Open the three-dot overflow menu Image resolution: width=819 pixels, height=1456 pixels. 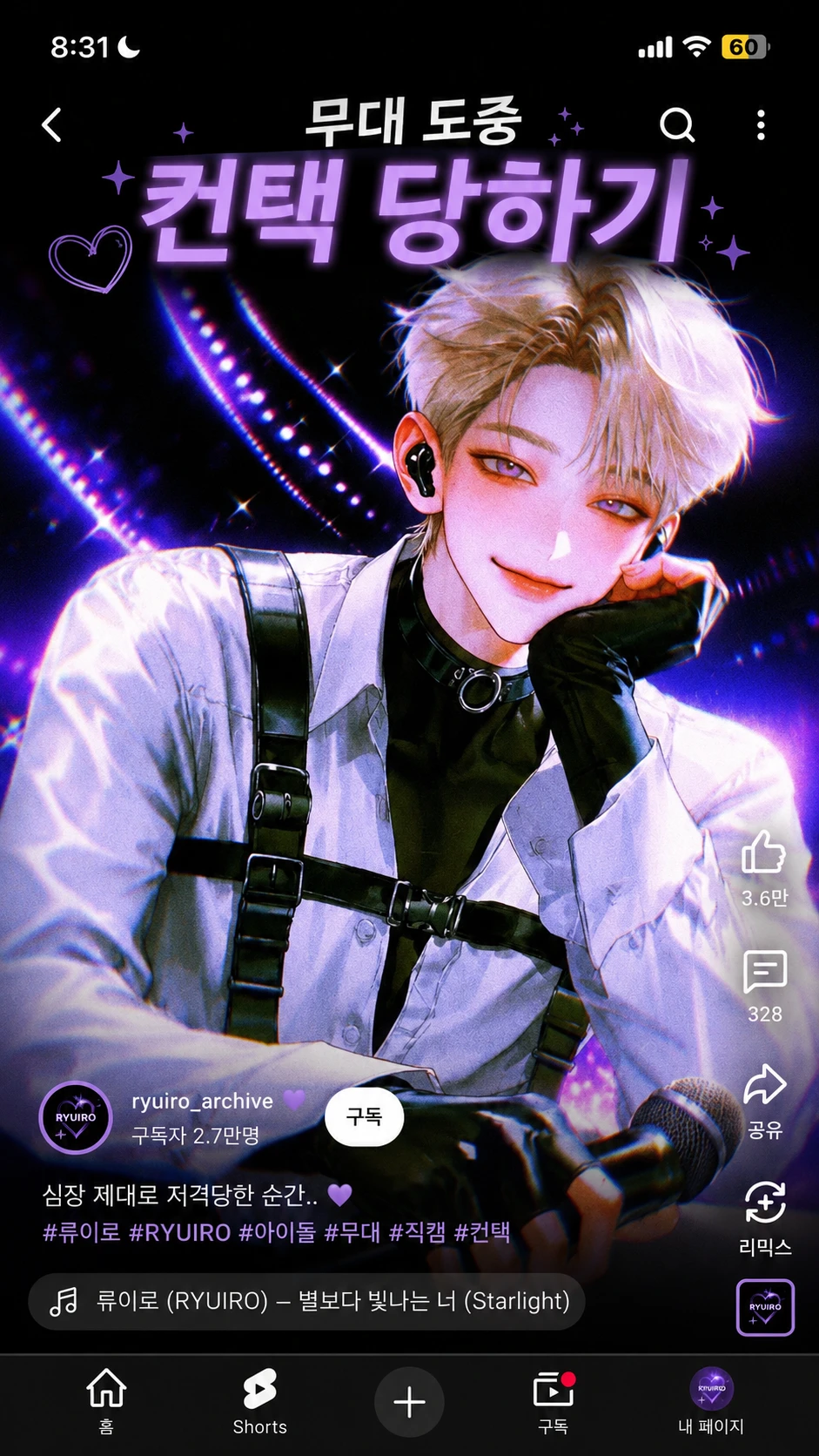pyautogui.click(x=761, y=125)
